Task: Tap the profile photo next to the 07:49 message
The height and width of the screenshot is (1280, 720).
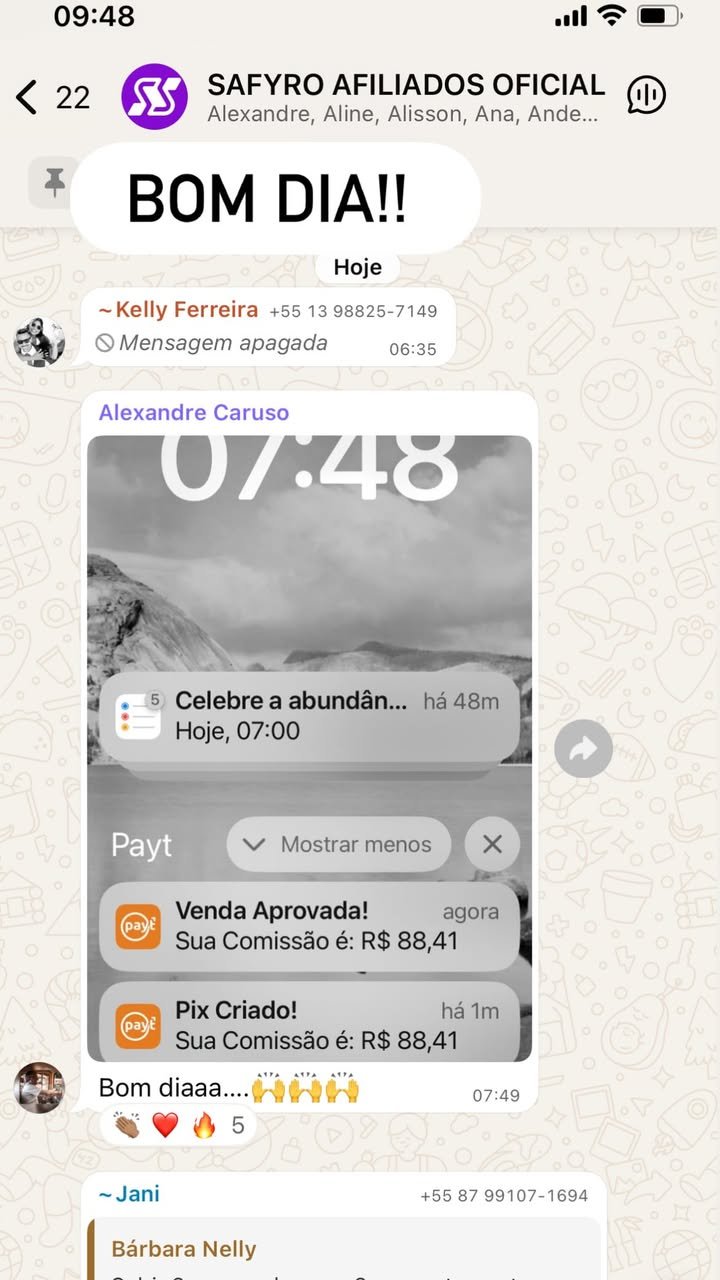Action: pos(38,1090)
